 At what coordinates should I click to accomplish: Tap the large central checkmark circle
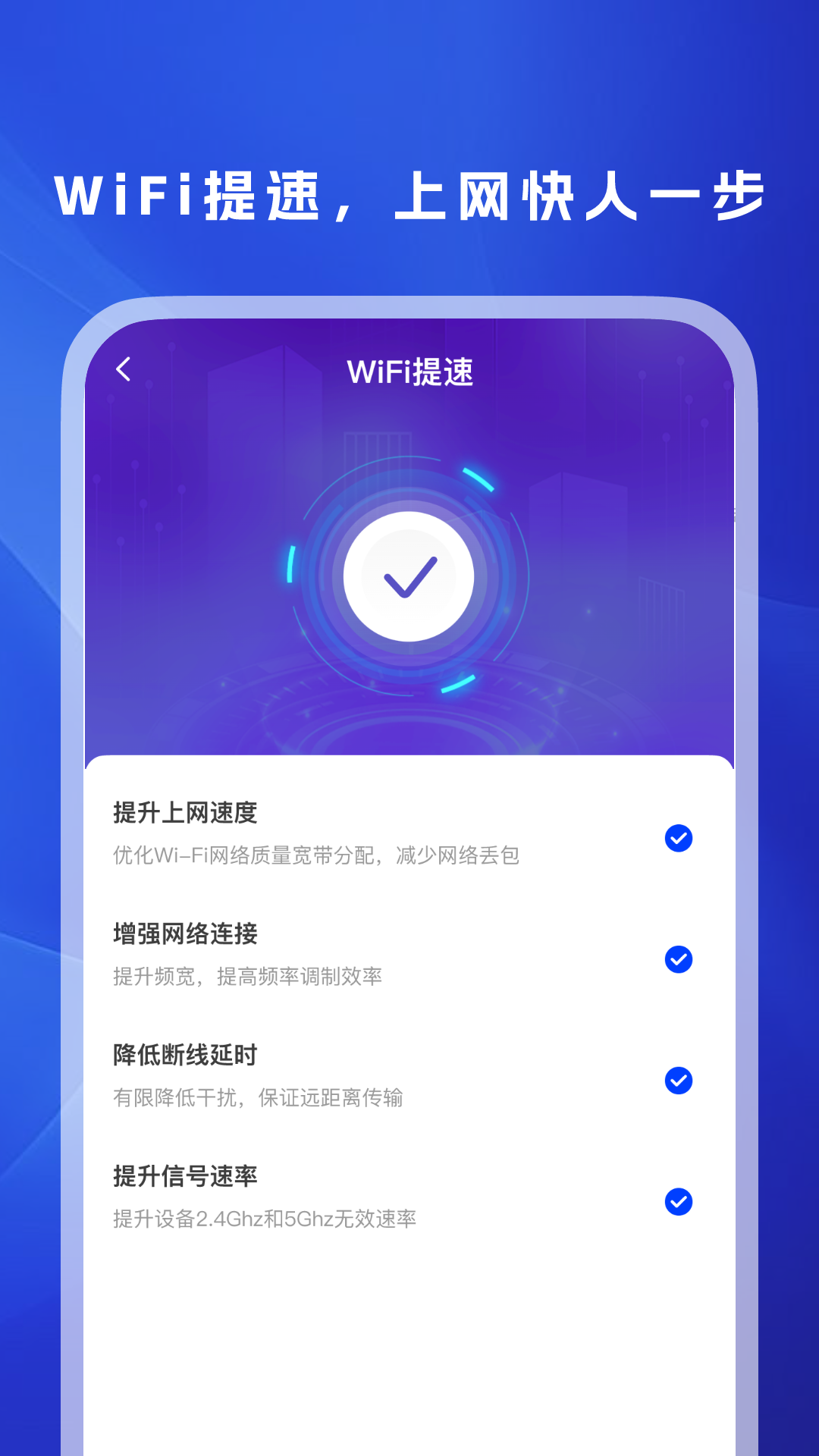(408, 576)
